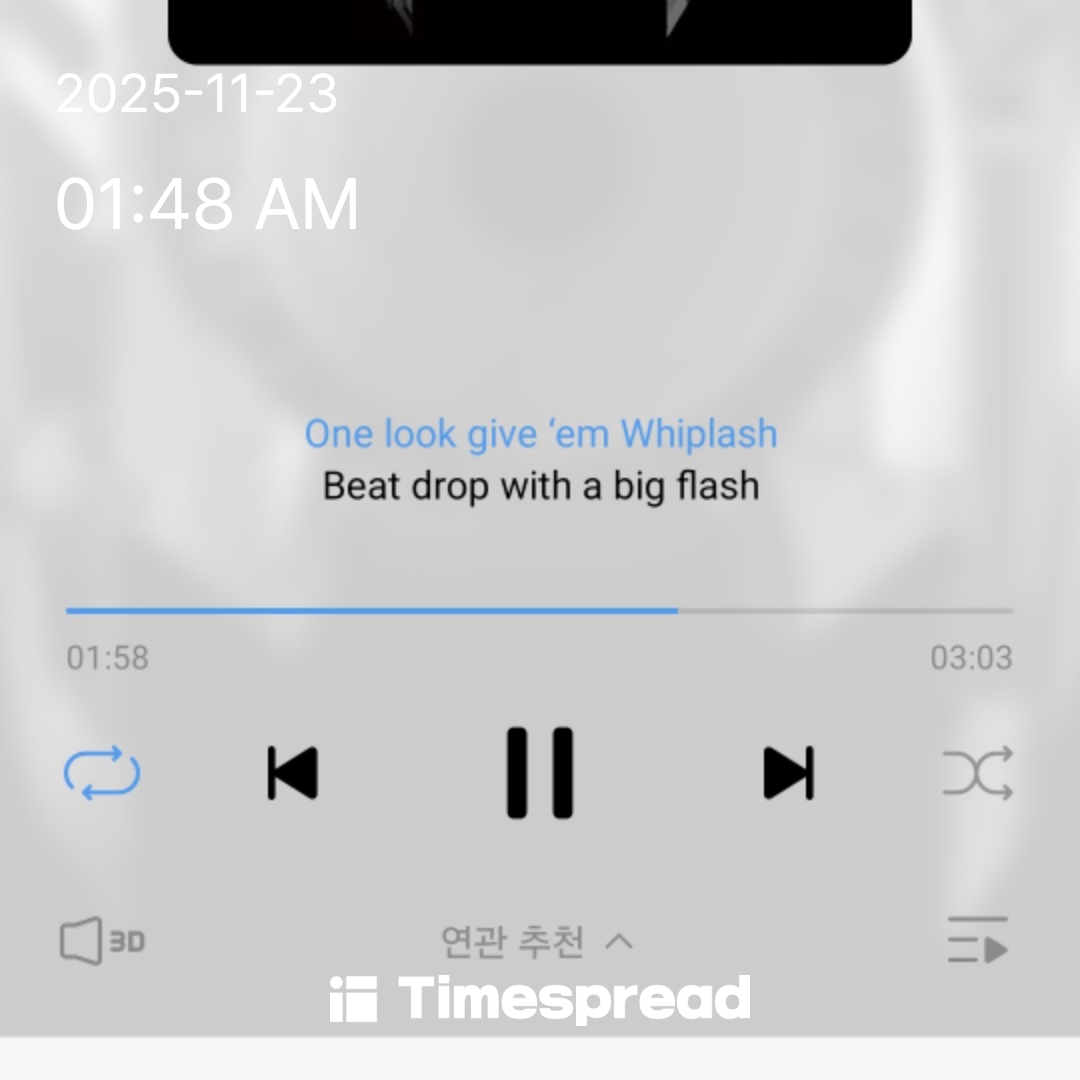Turn on 3D sound effect
Screen dimensions: 1080x1080
point(102,941)
